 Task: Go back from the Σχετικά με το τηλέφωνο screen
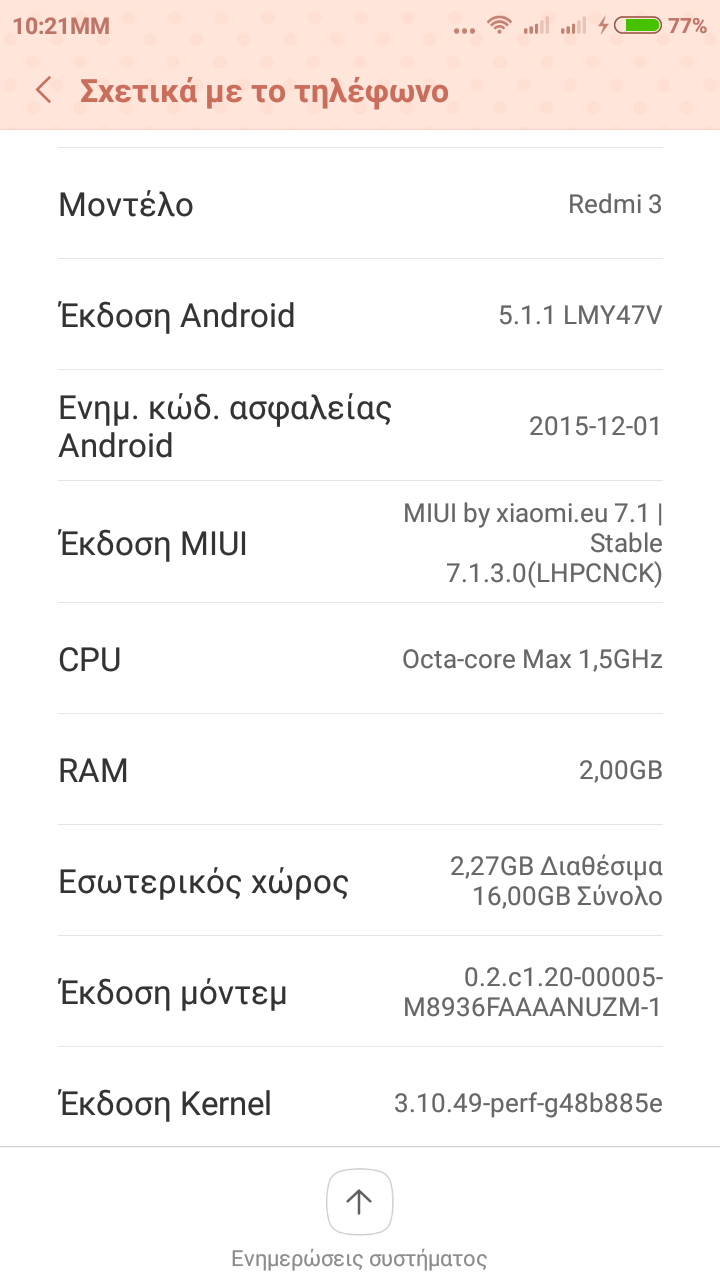[43, 91]
